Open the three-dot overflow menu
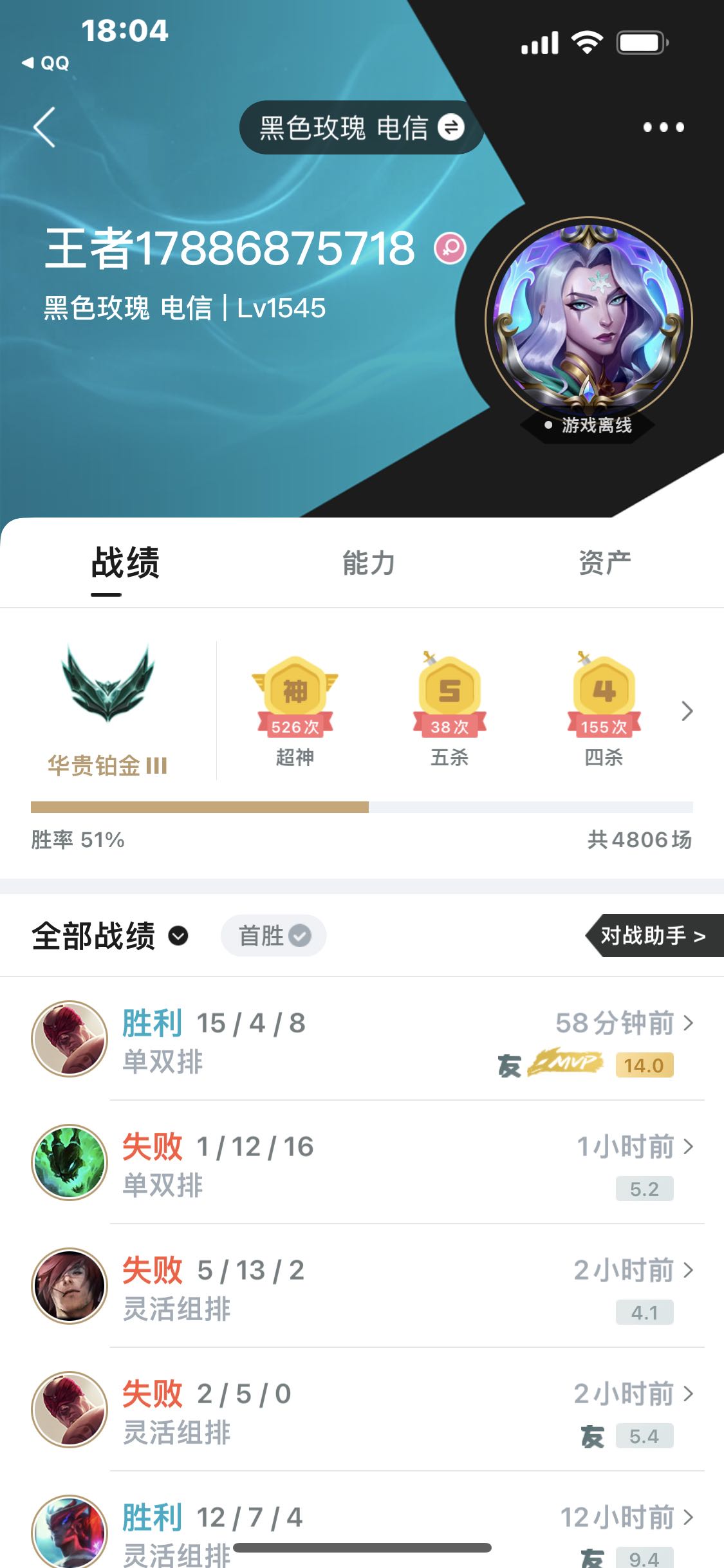 pos(664,127)
